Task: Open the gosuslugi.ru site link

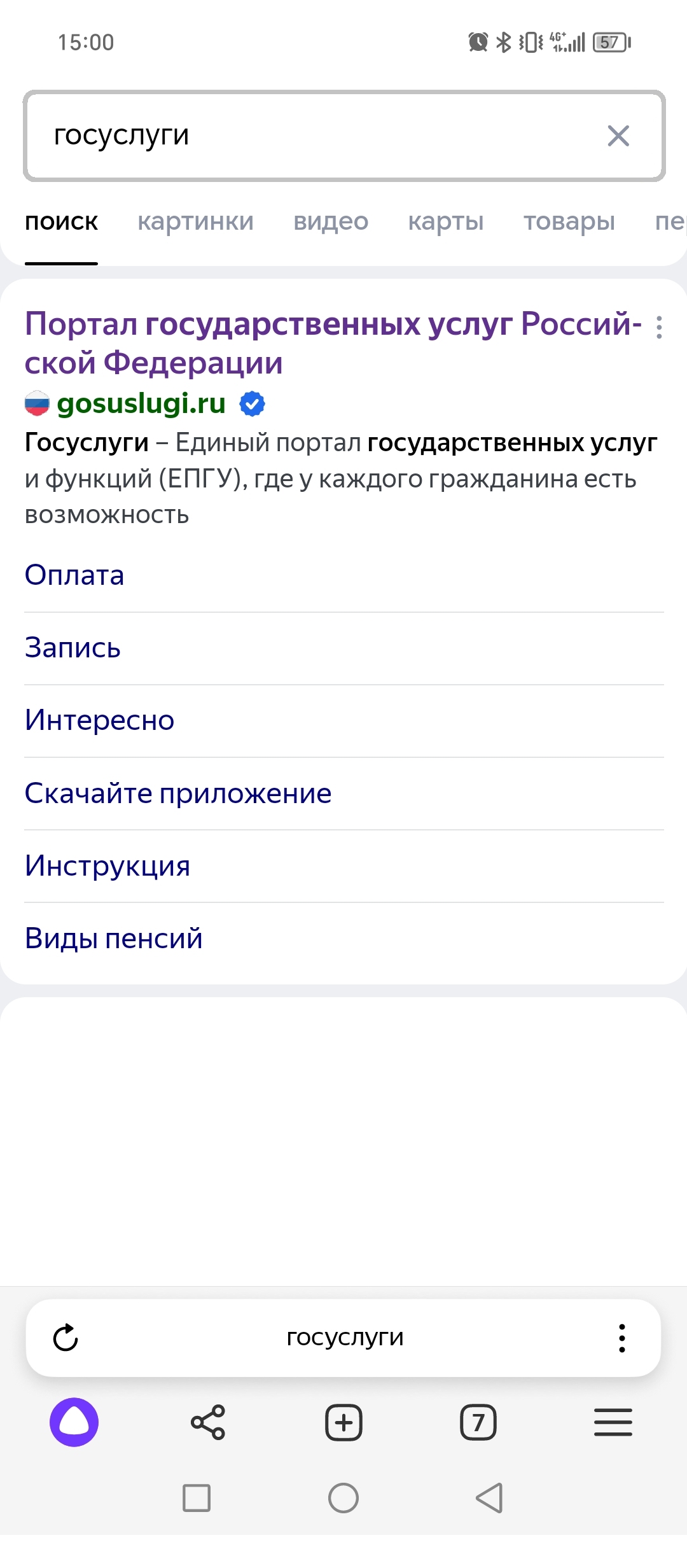Action: (x=141, y=403)
